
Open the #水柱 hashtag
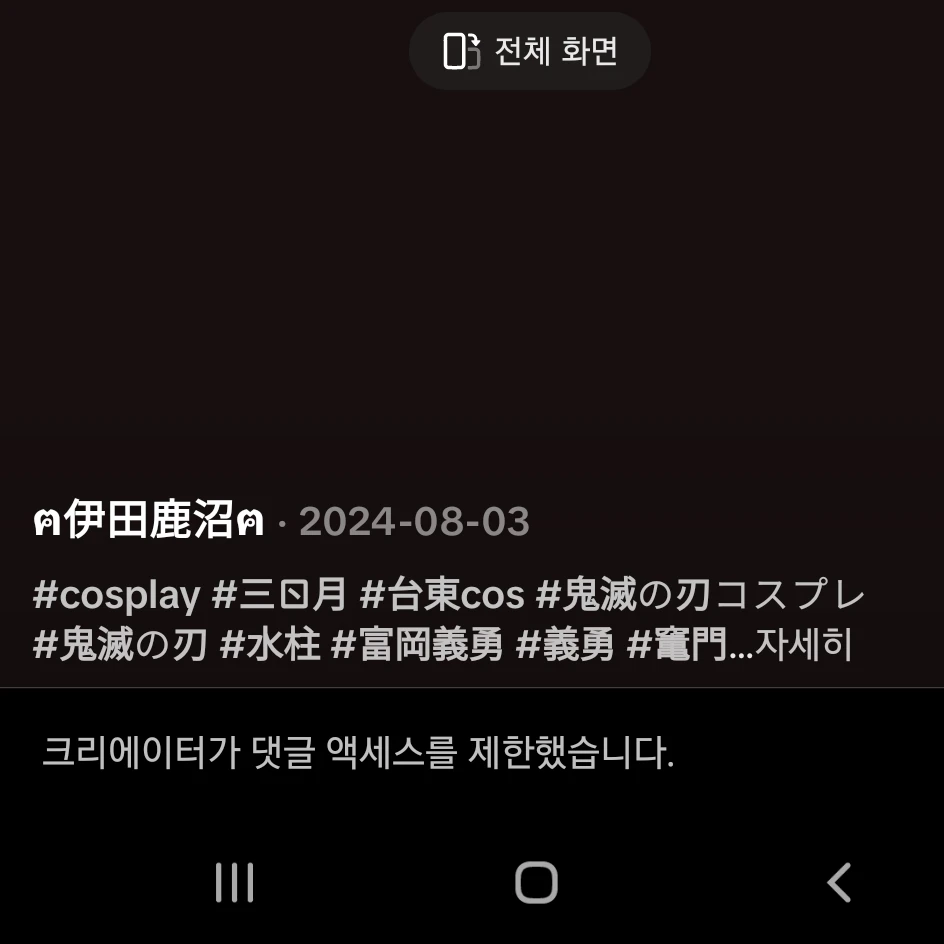tap(270, 645)
